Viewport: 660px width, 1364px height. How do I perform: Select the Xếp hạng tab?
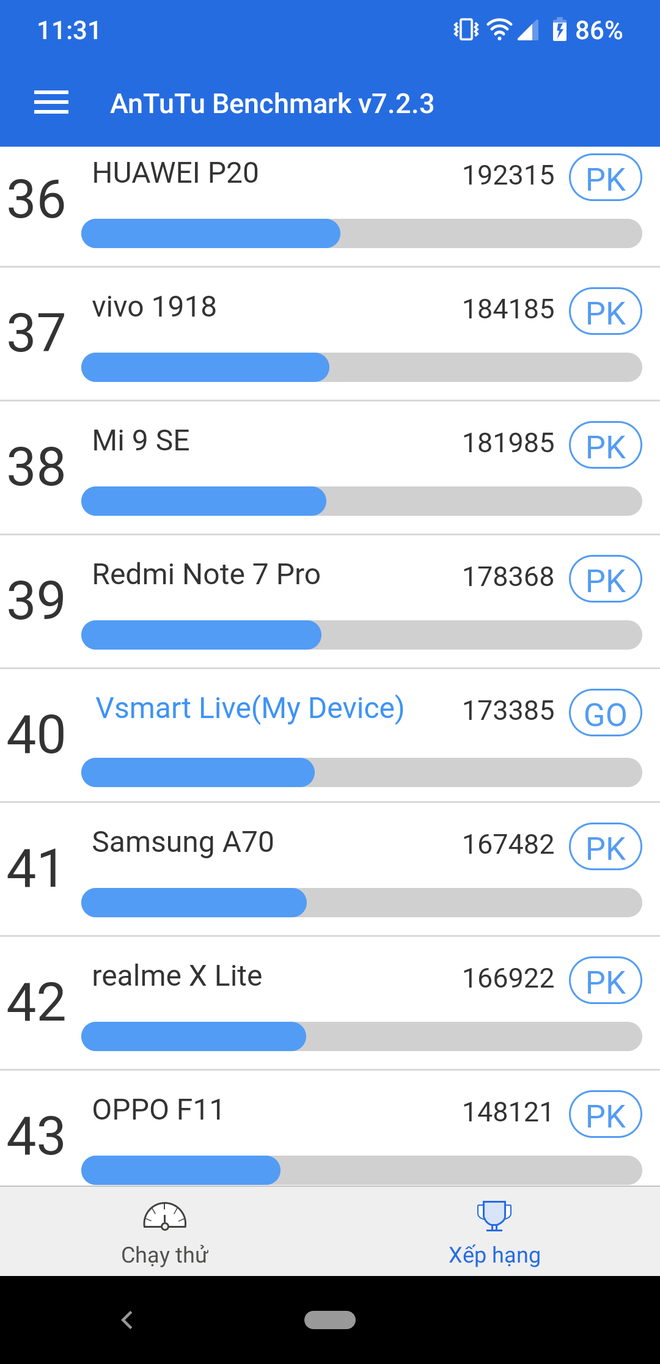(x=495, y=1232)
